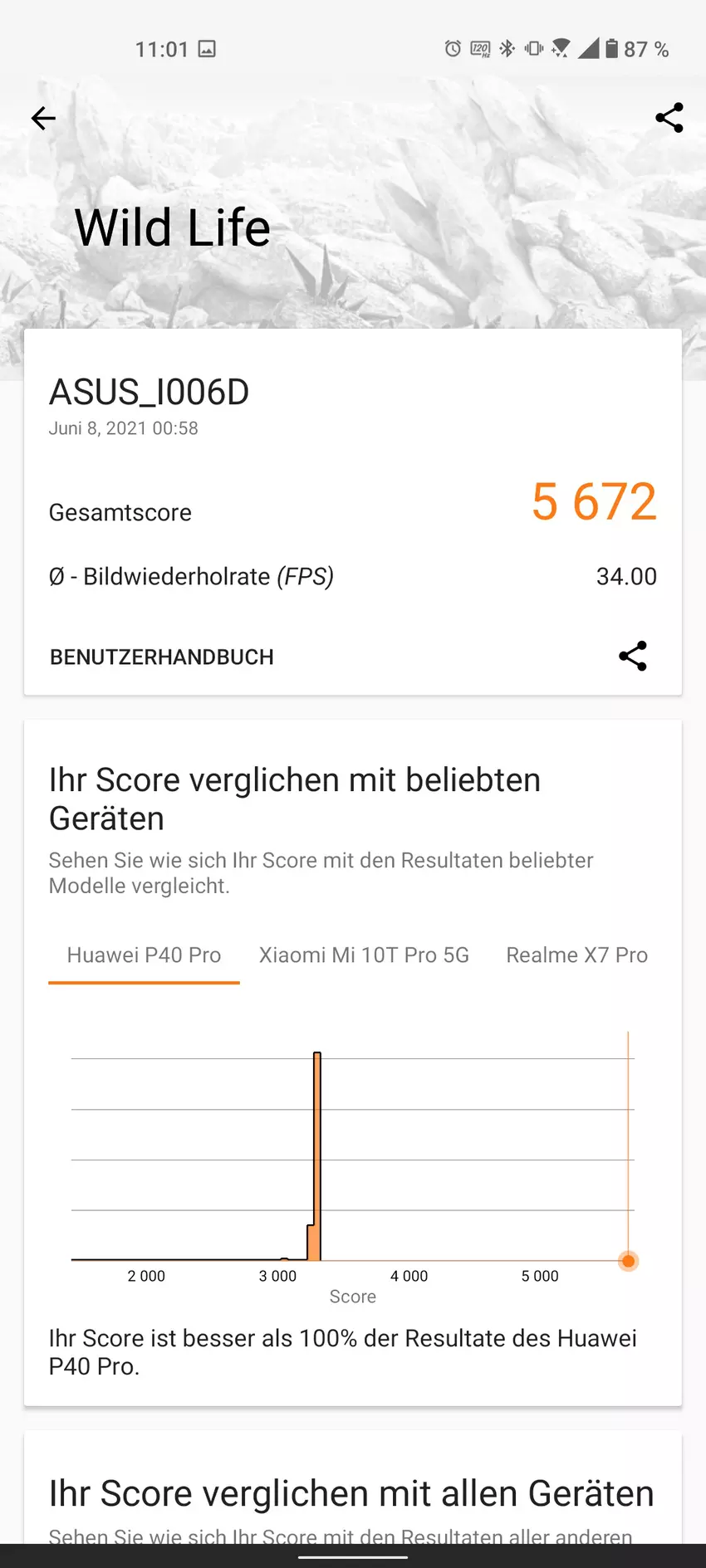Switch to the Realme X7 Pro tab

tap(576, 955)
